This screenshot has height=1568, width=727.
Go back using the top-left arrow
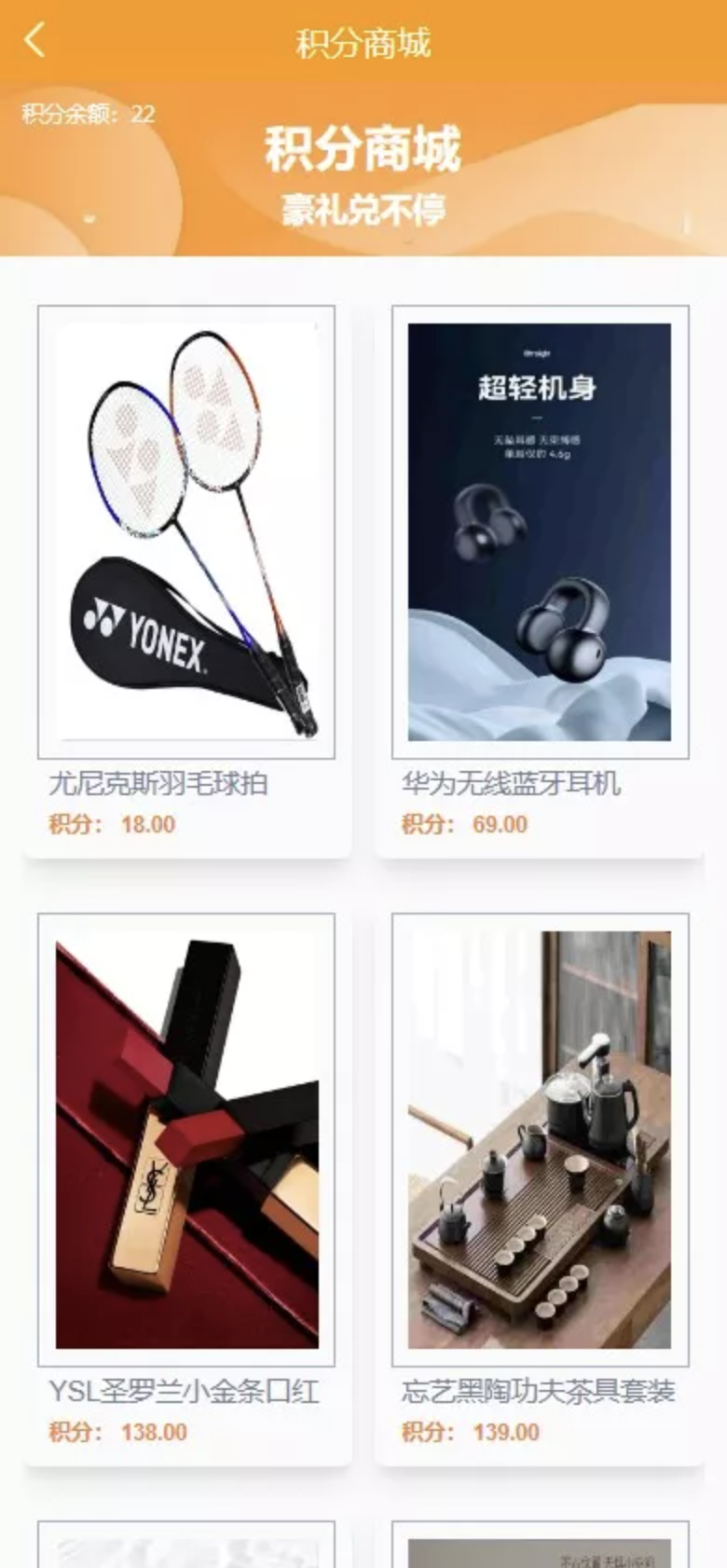pos(35,41)
